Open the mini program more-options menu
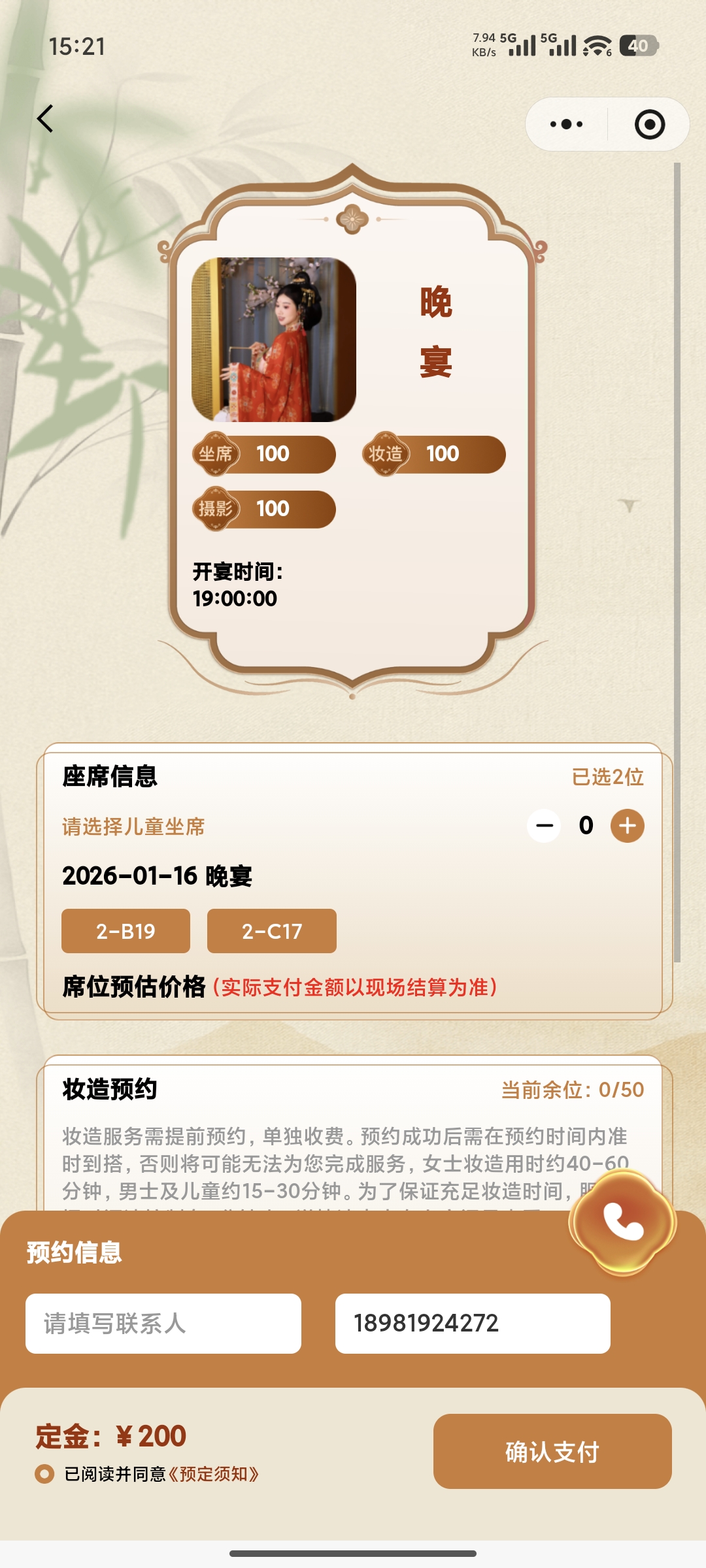This screenshot has width=706, height=1568. [566, 124]
